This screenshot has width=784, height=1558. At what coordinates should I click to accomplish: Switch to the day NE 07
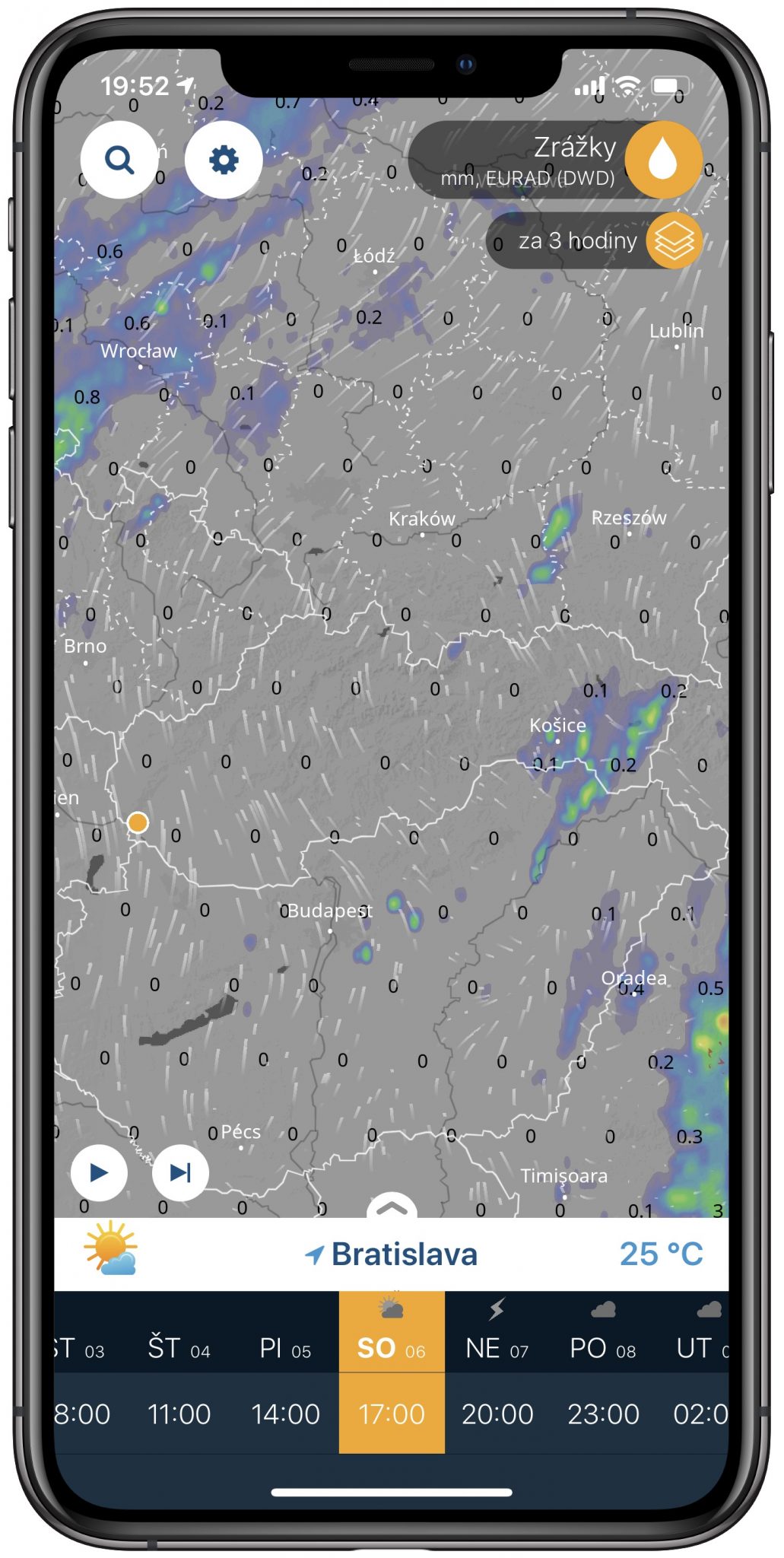click(497, 1348)
